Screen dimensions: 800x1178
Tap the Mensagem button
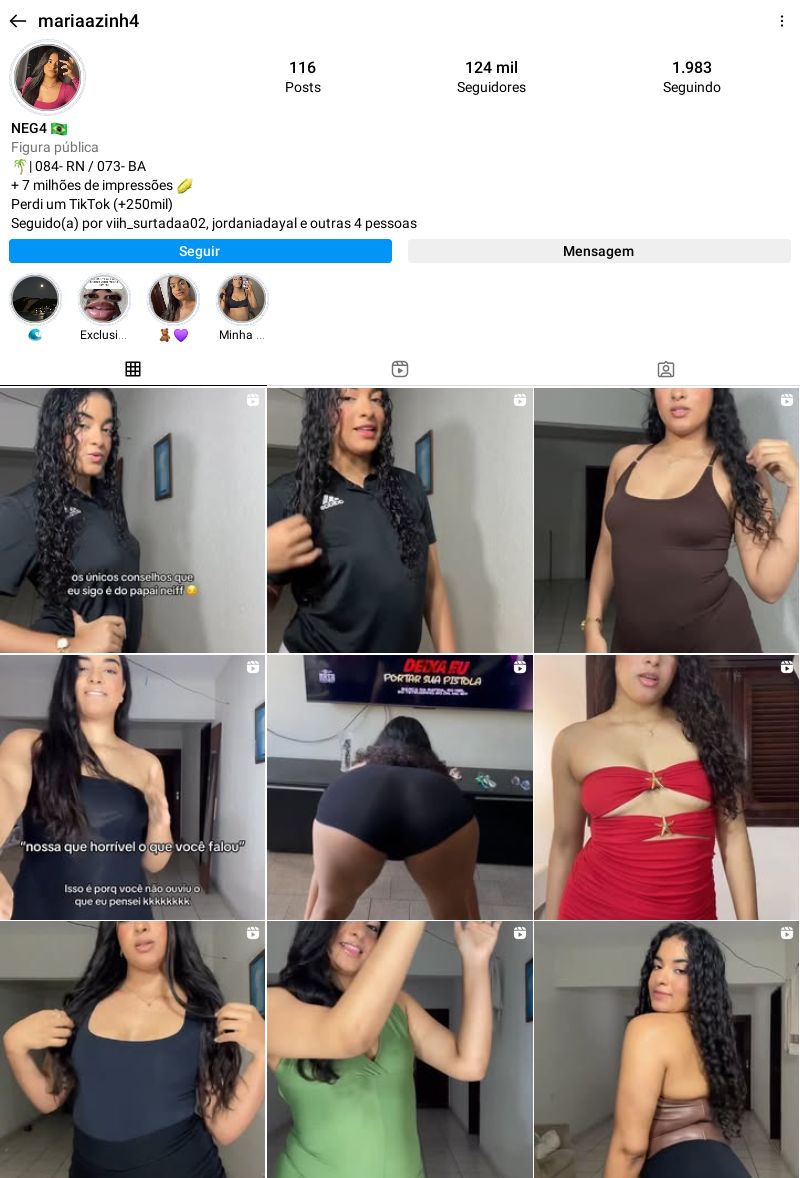(598, 251)
